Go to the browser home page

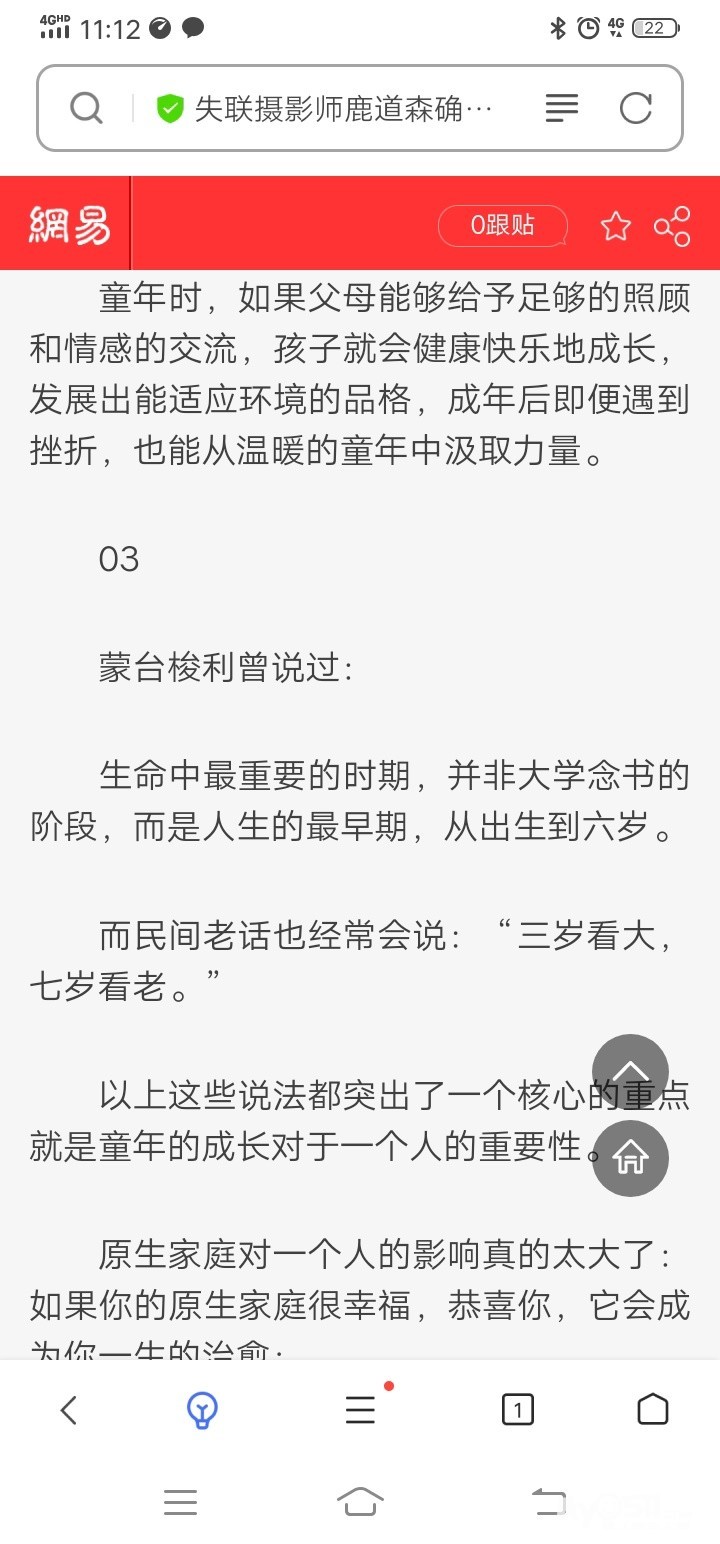click(653, 1409)
